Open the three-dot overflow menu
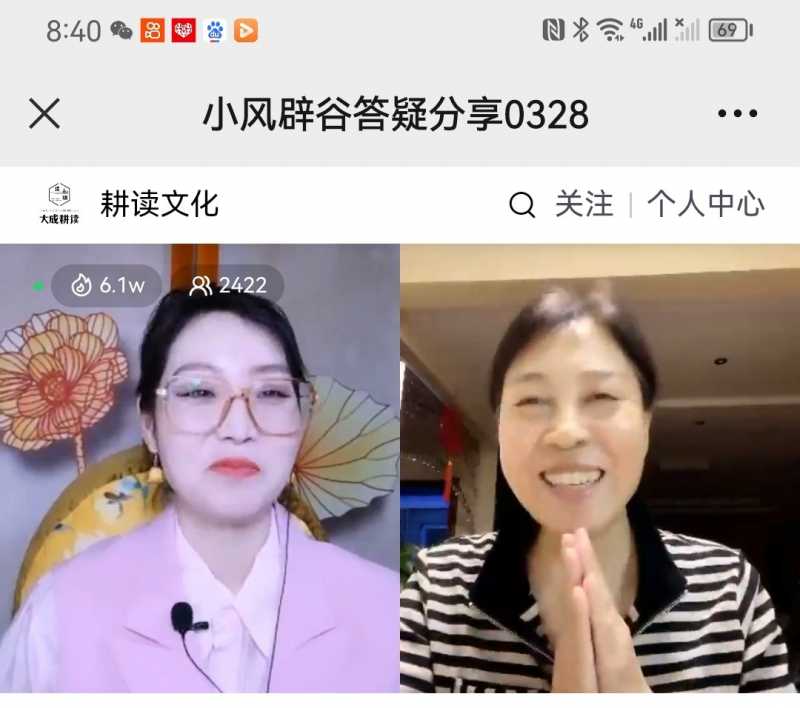Image resolution: width=800 pixels, height=708 pixels. point(737,114)
